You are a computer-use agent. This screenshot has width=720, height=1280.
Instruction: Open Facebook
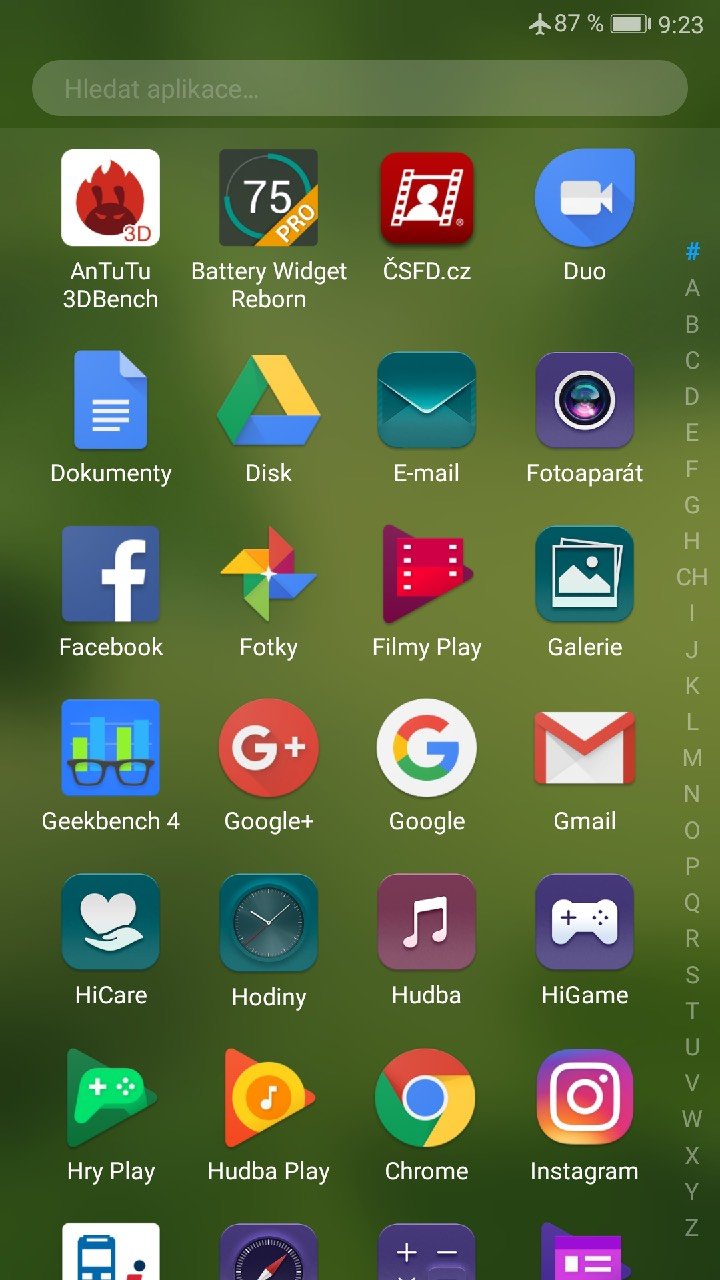(110, 574)
